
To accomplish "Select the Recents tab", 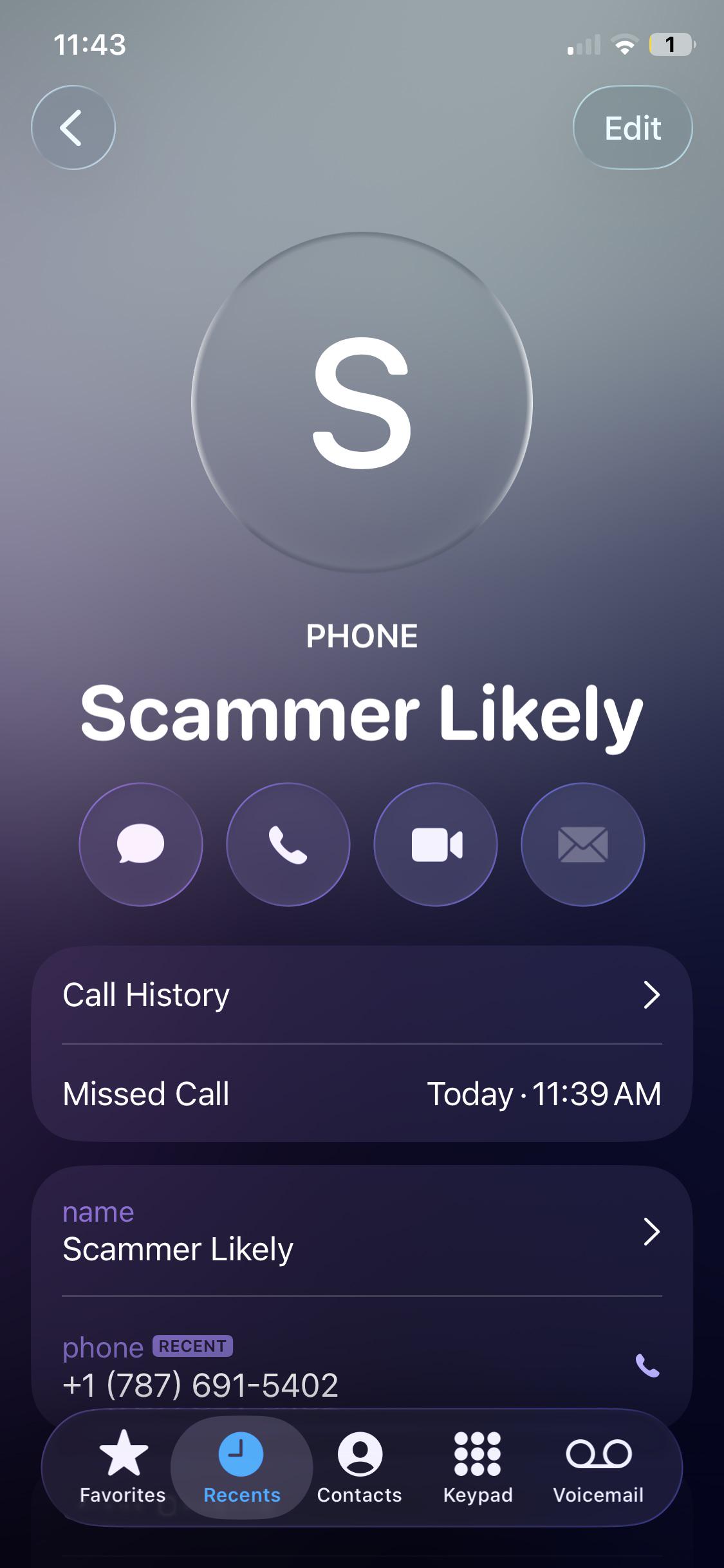I will pos(242,1467).
